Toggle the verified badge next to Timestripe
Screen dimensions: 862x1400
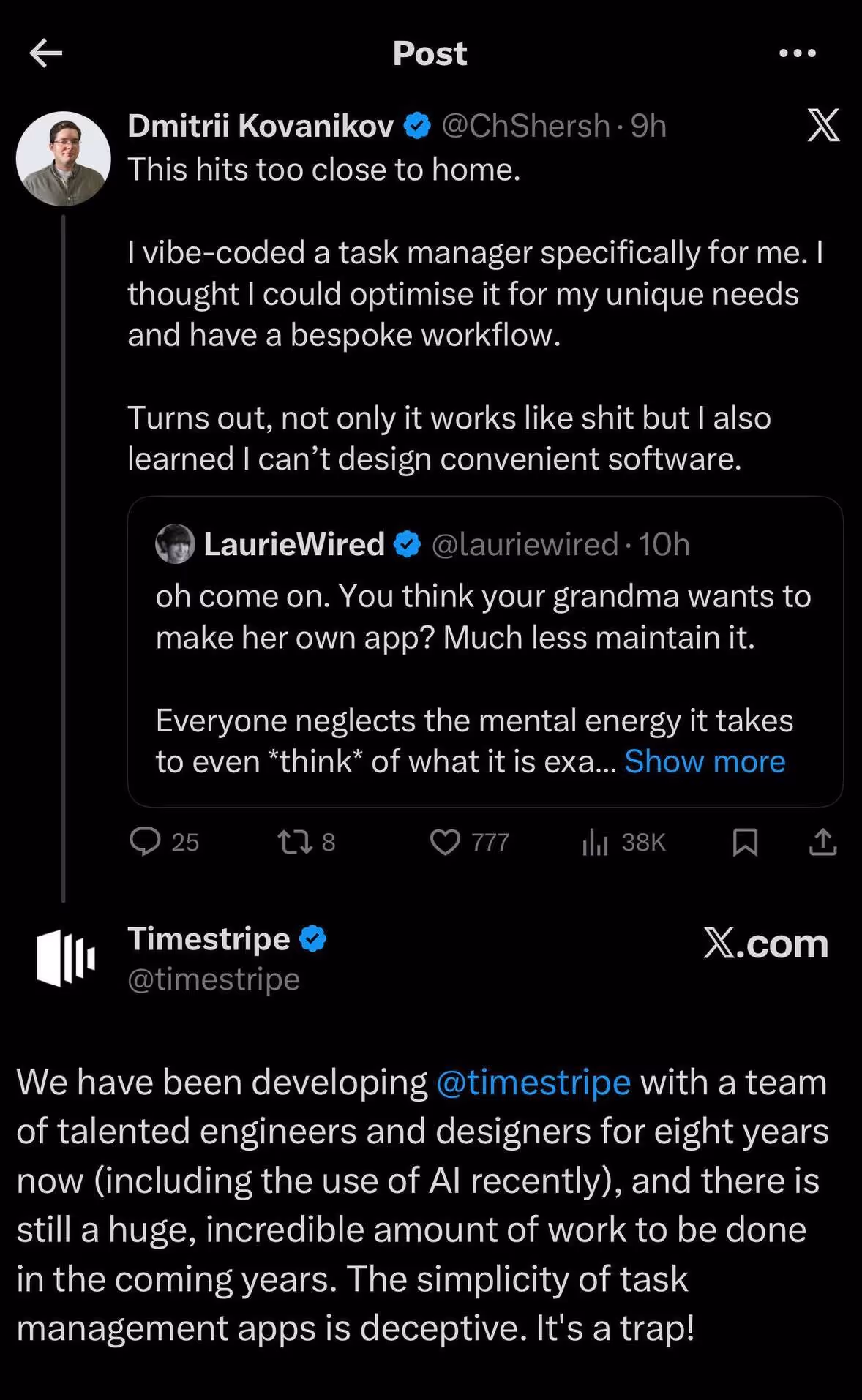click(x=313, y=938)
